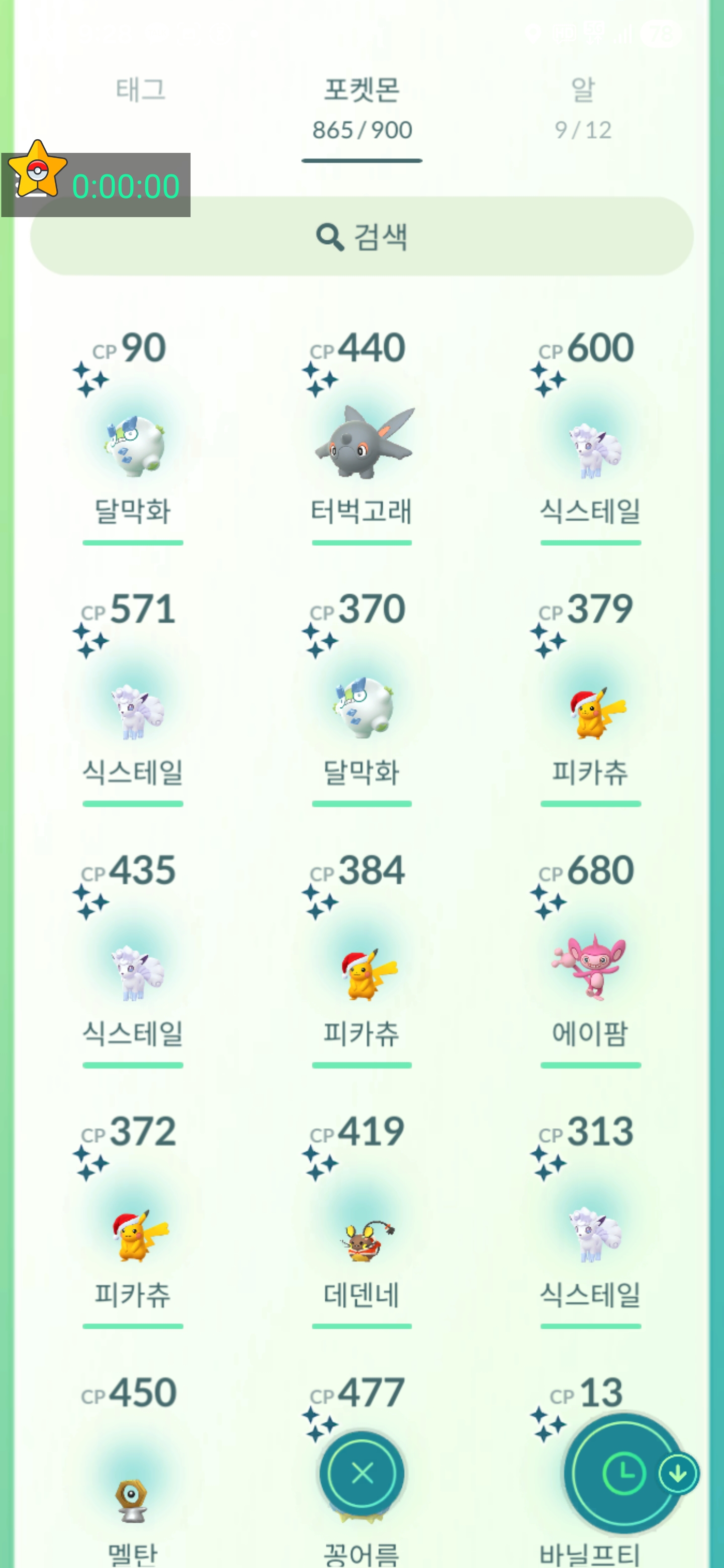The height and width of the screenshot is (1568, 724).
Task: Open the clock sort-by-recent button
Action: tap(622, 1473)
